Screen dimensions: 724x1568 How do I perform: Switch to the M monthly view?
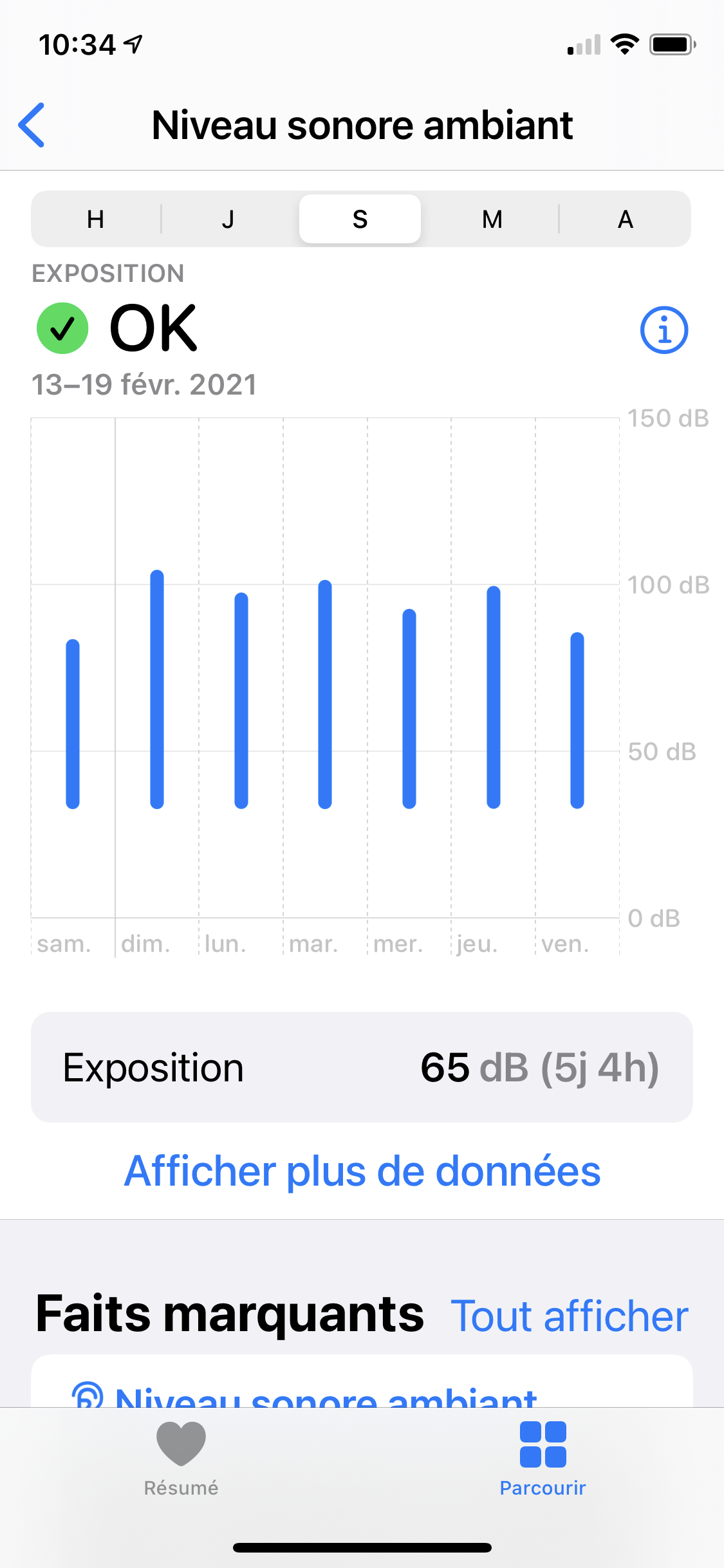[492, 219]
